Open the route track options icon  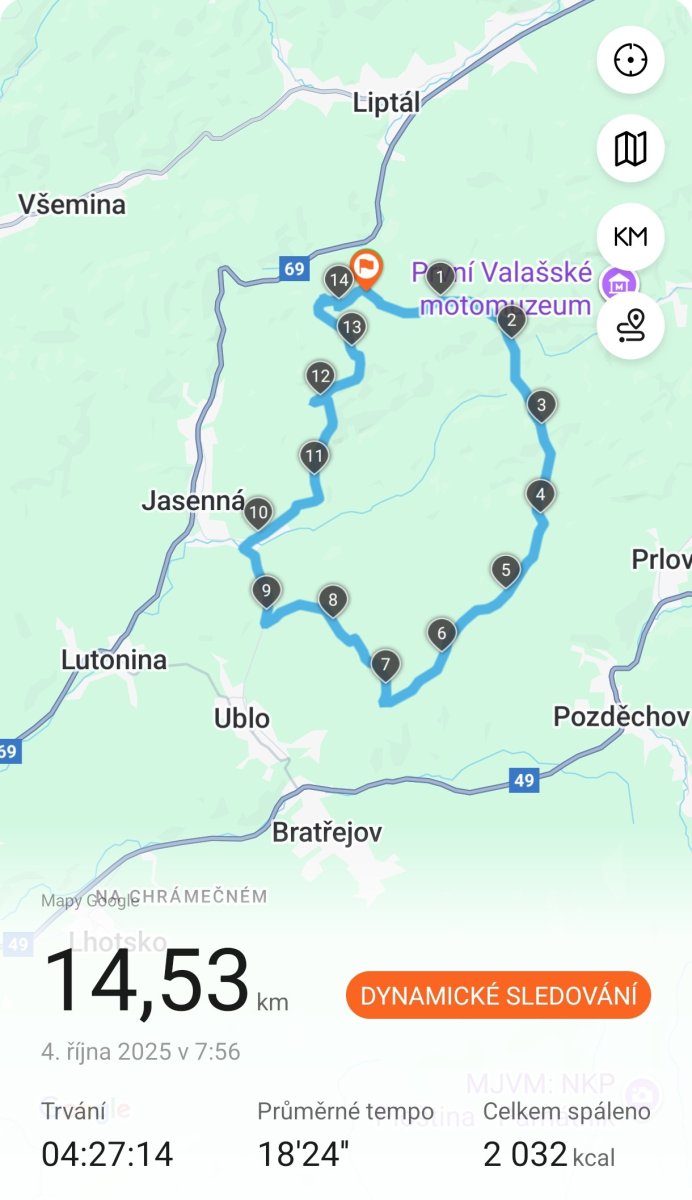coord(630,325)
